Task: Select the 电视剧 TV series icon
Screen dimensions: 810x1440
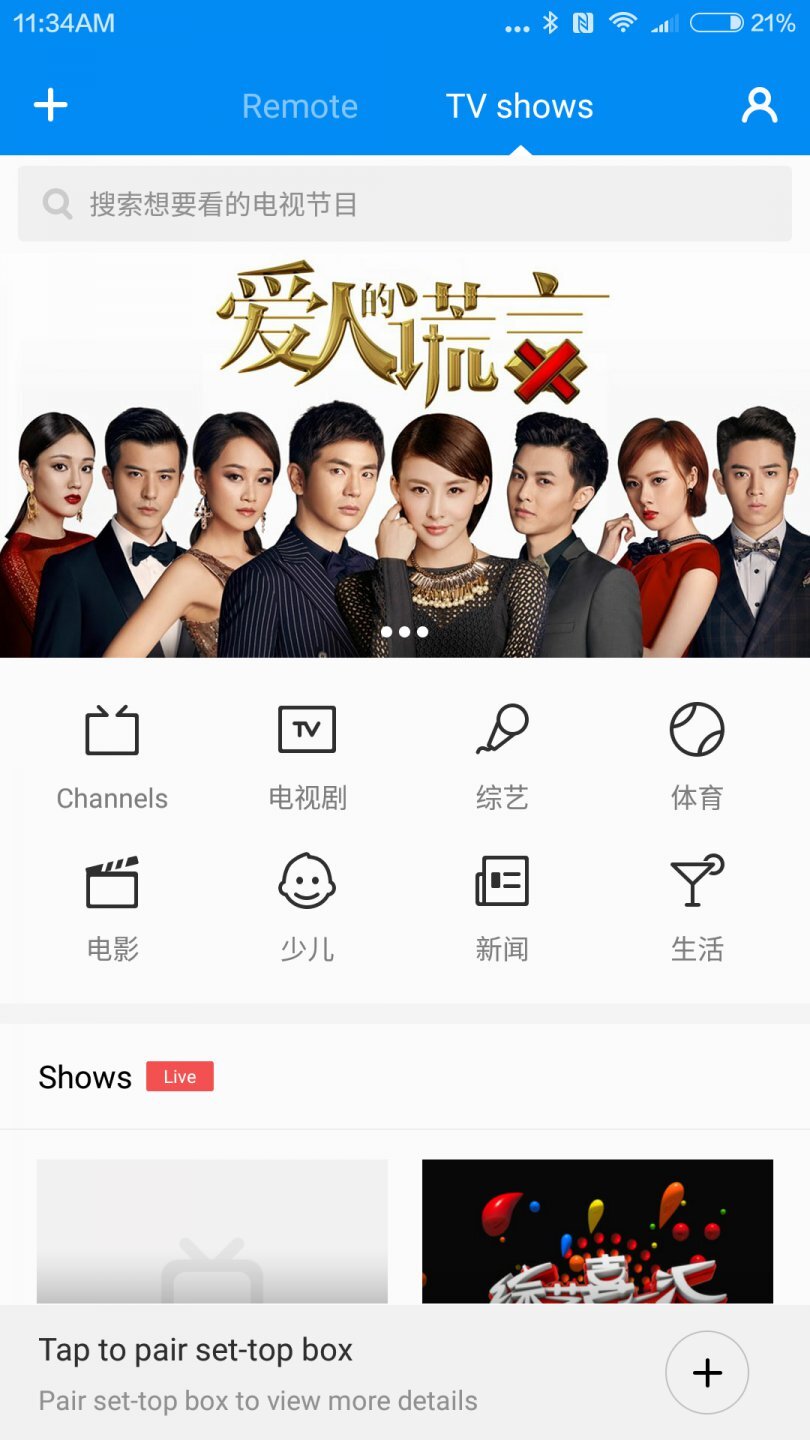Action: (306, 752)
